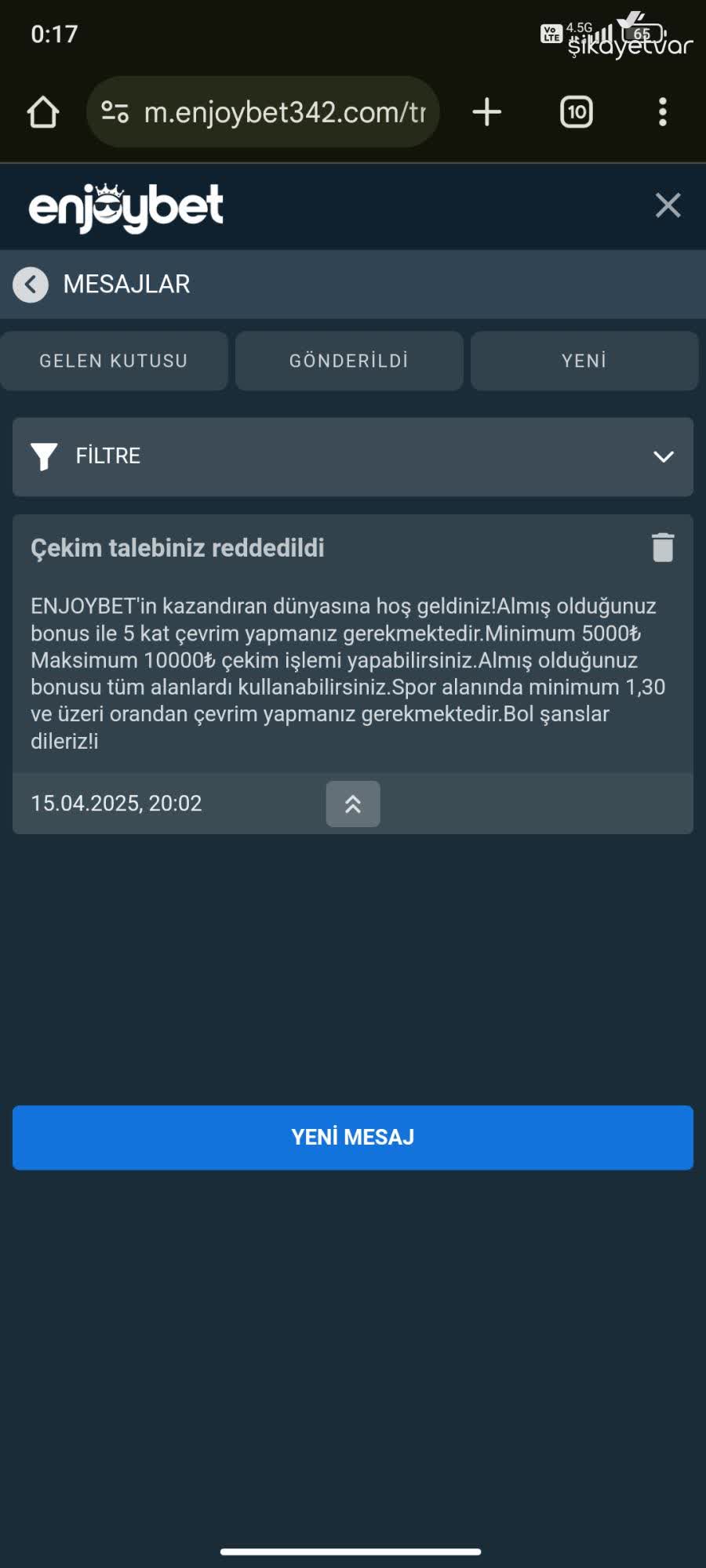Open the Enjoybet inbox filter funnel icon
Screen dimensions: 706x1568
point(45,457)
